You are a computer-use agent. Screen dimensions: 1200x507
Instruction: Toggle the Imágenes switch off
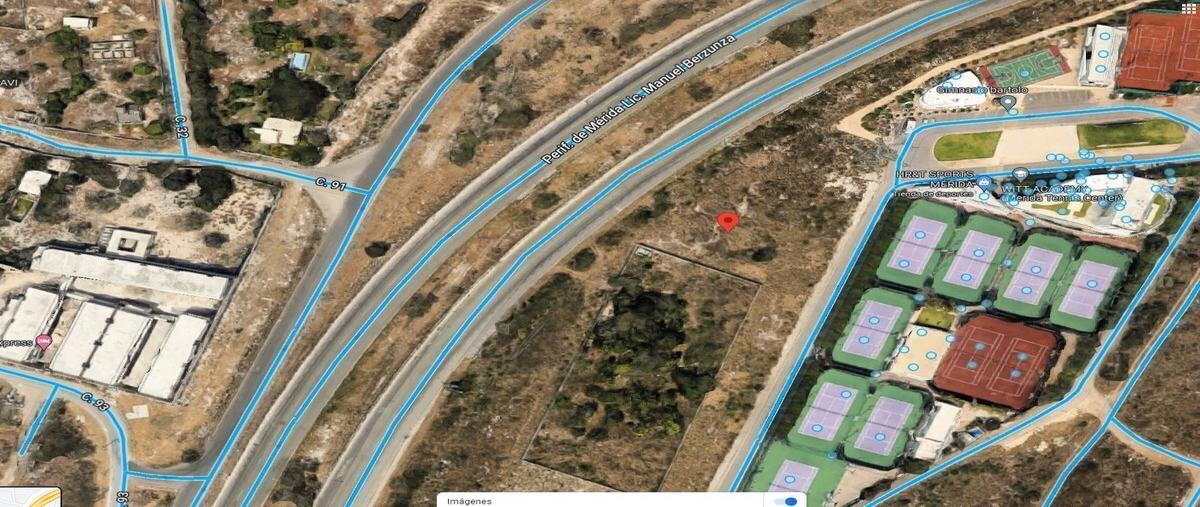tap(789, 501)
